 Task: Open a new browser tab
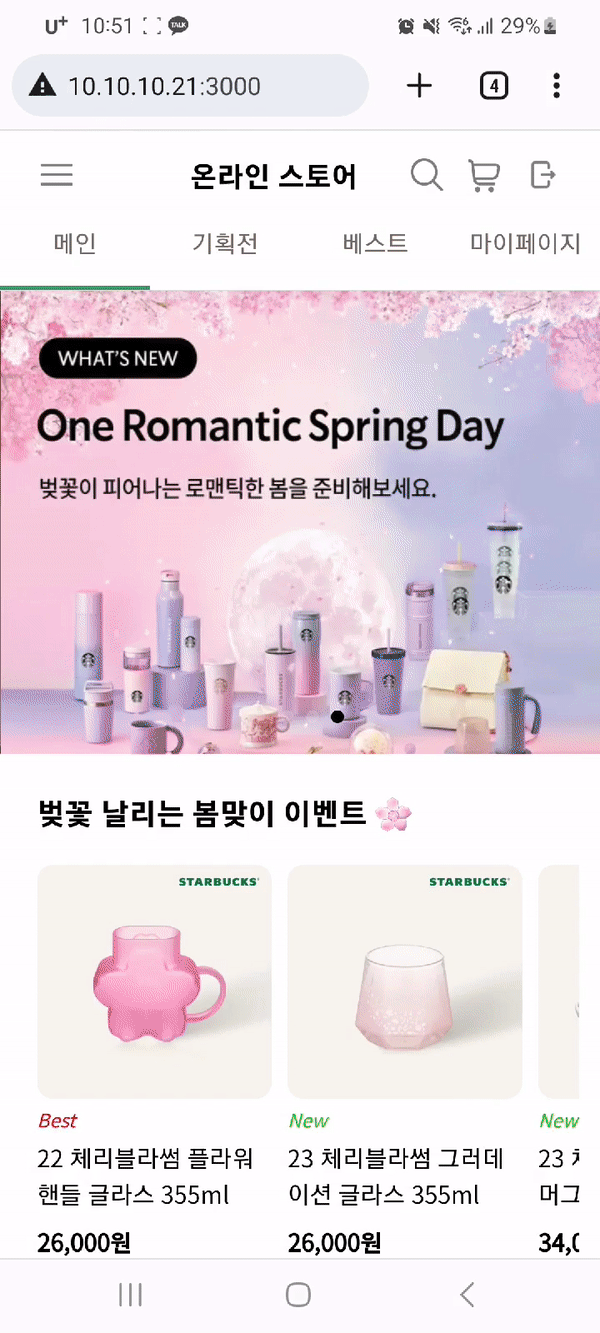419,86
